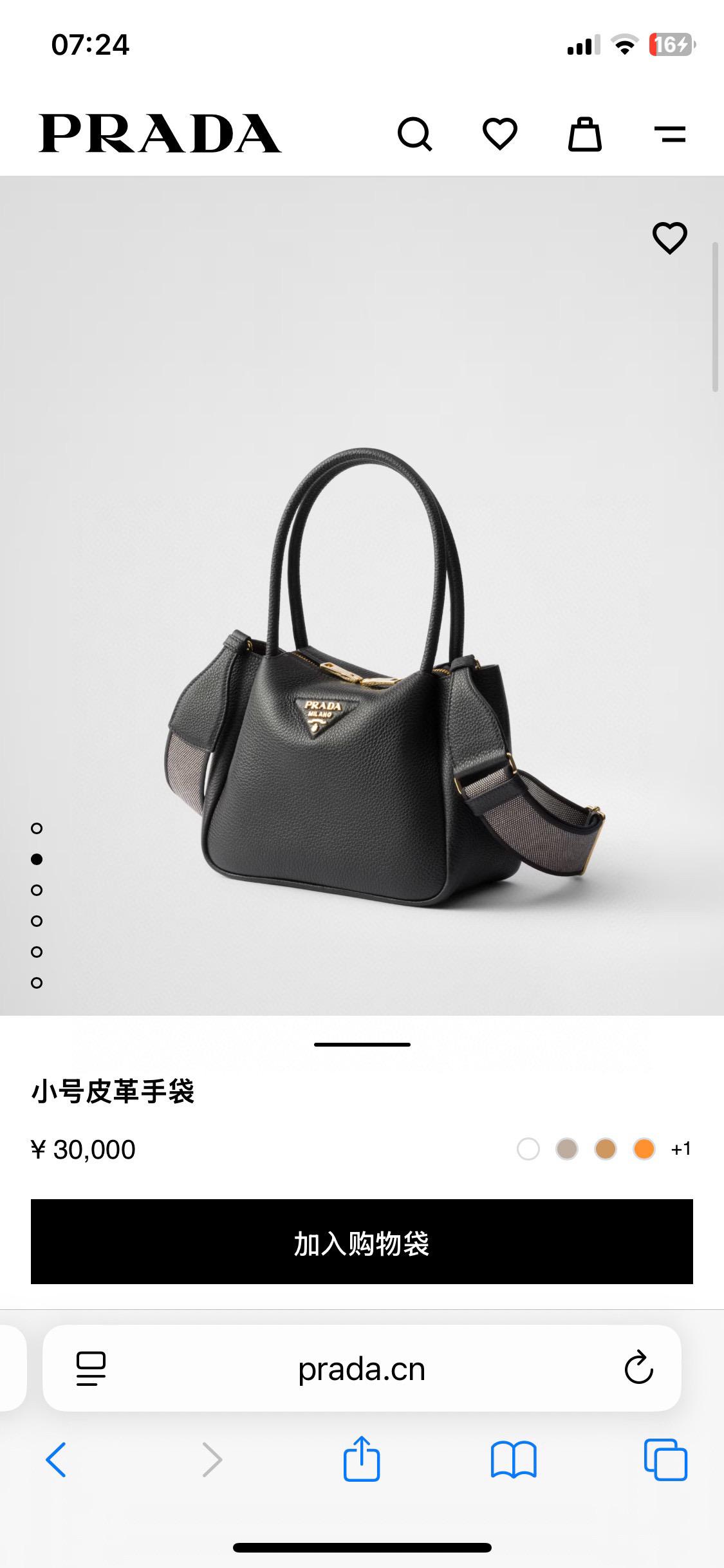The width and height of the screenshot is (724, 1568).
Task: Jump to the first product image dot
Action: pos(37,828)
